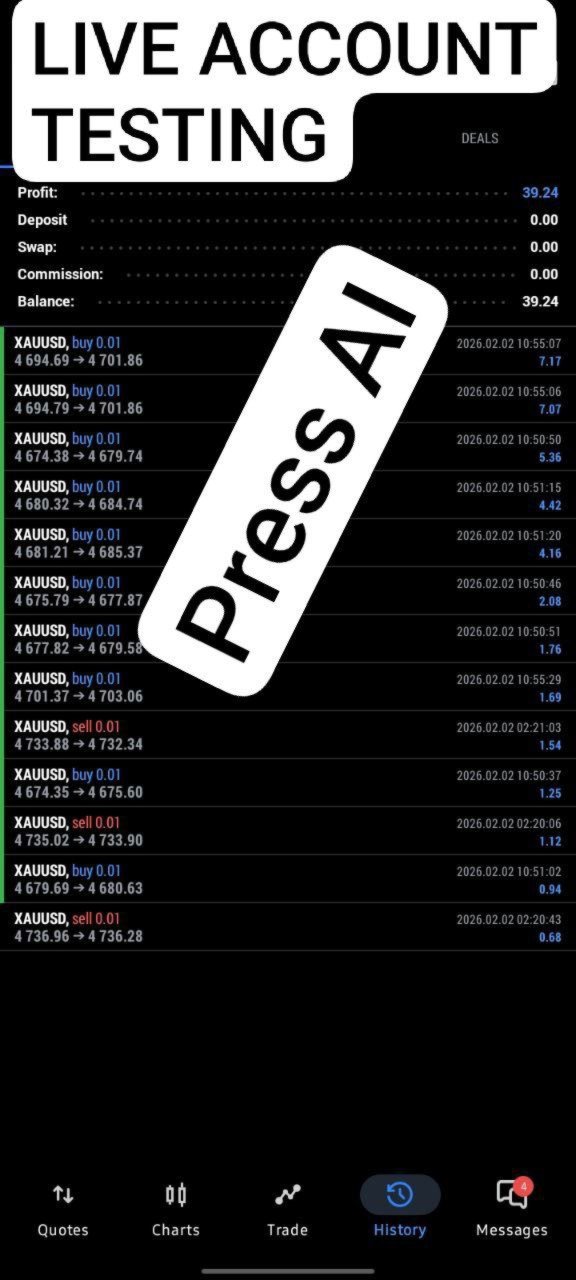
Task: Open the XAUUSD sell deal at 02:21:03
Action: coord(288,735)
